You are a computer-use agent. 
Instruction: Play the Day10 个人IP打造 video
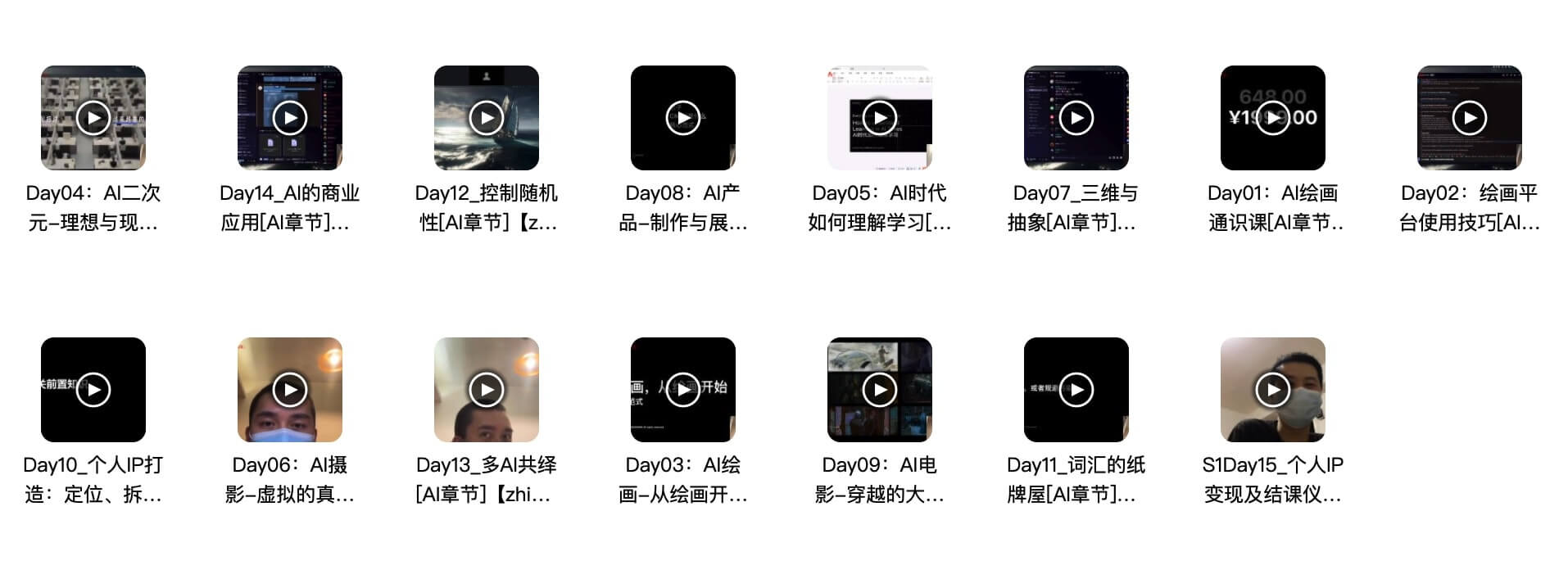[x=93, y=390]
